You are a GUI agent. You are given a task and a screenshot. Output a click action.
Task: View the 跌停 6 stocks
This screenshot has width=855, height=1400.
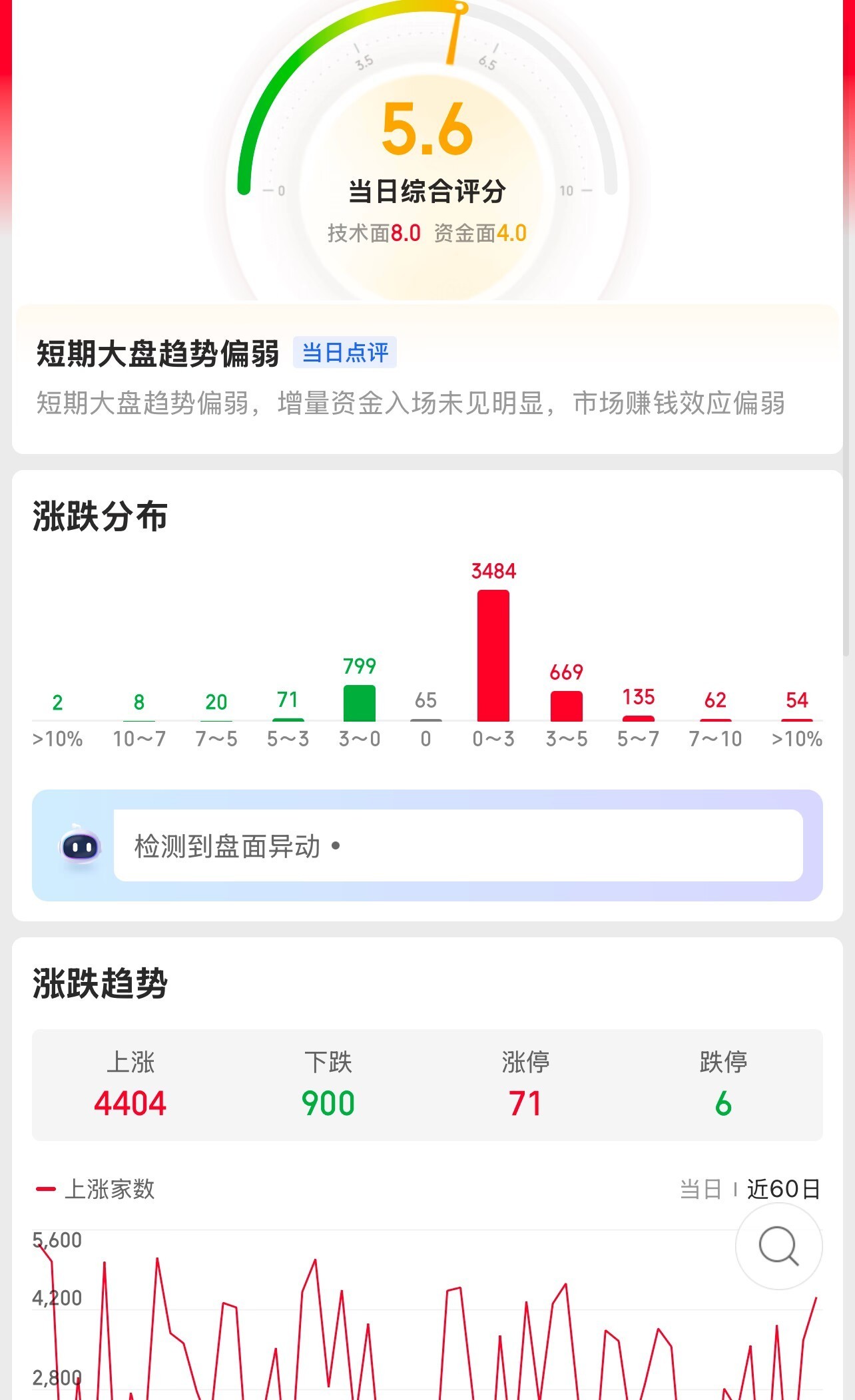tap(723, 1085)
